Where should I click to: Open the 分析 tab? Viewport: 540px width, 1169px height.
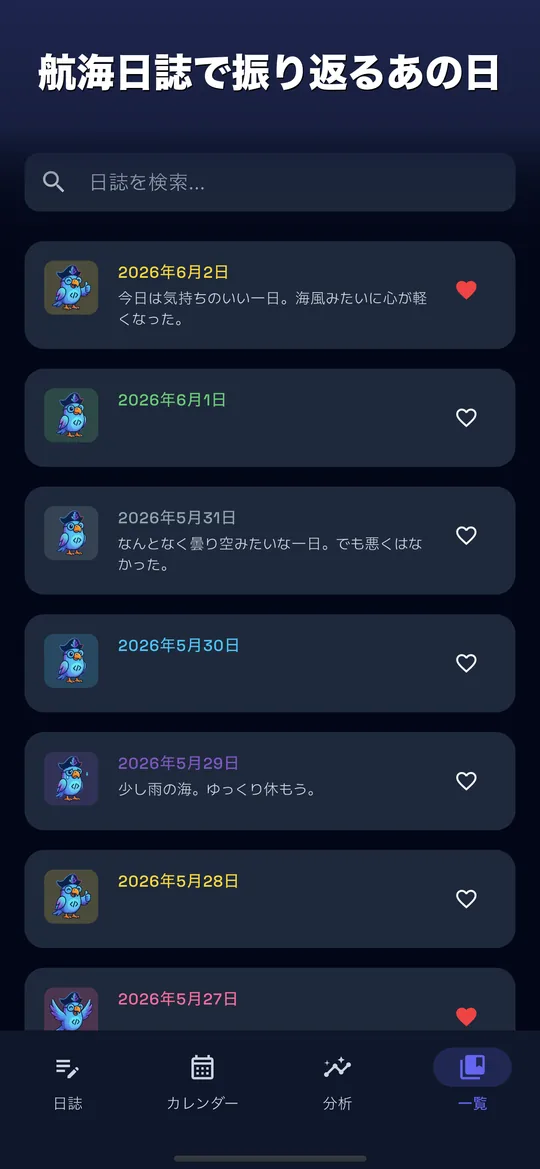pyautogui.click(x=337, y=1082)
